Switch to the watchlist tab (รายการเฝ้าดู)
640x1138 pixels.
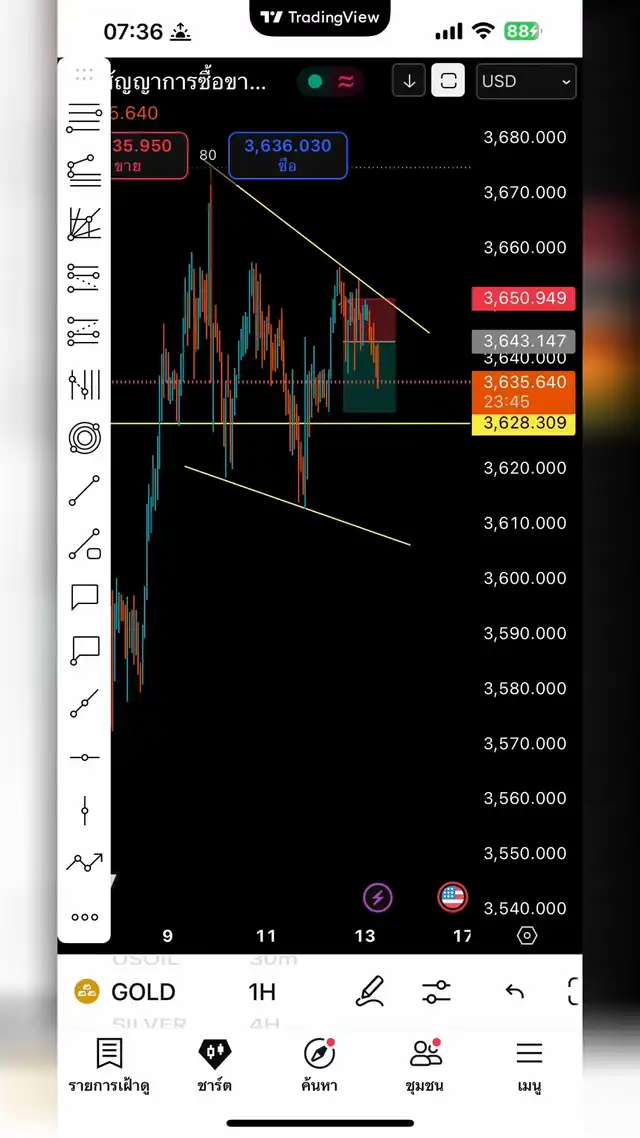coord(109,1065)
